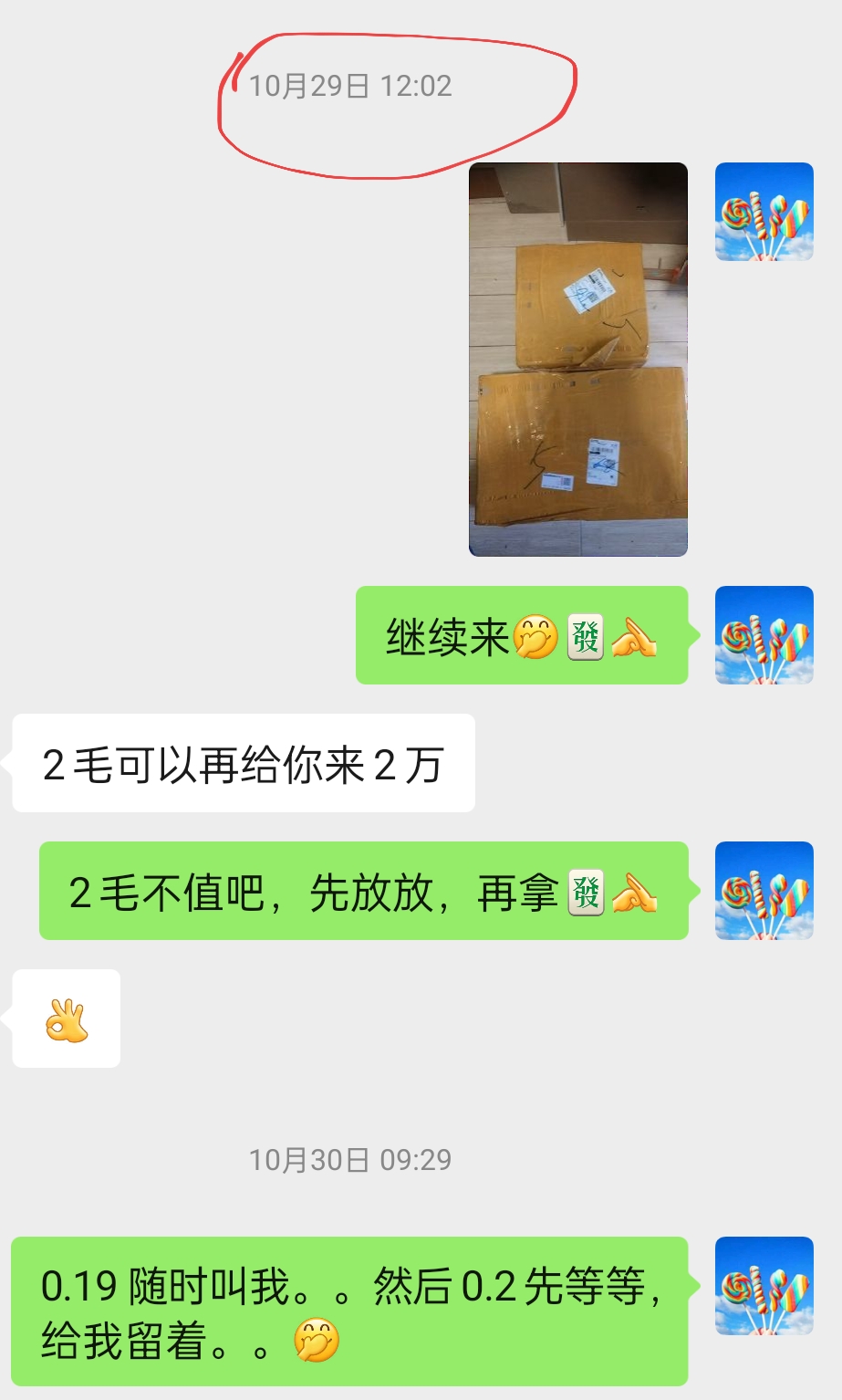Click the '10月30日 09:29' timestamp
The image size is (842, 1400).
(x=350, y=1158)
